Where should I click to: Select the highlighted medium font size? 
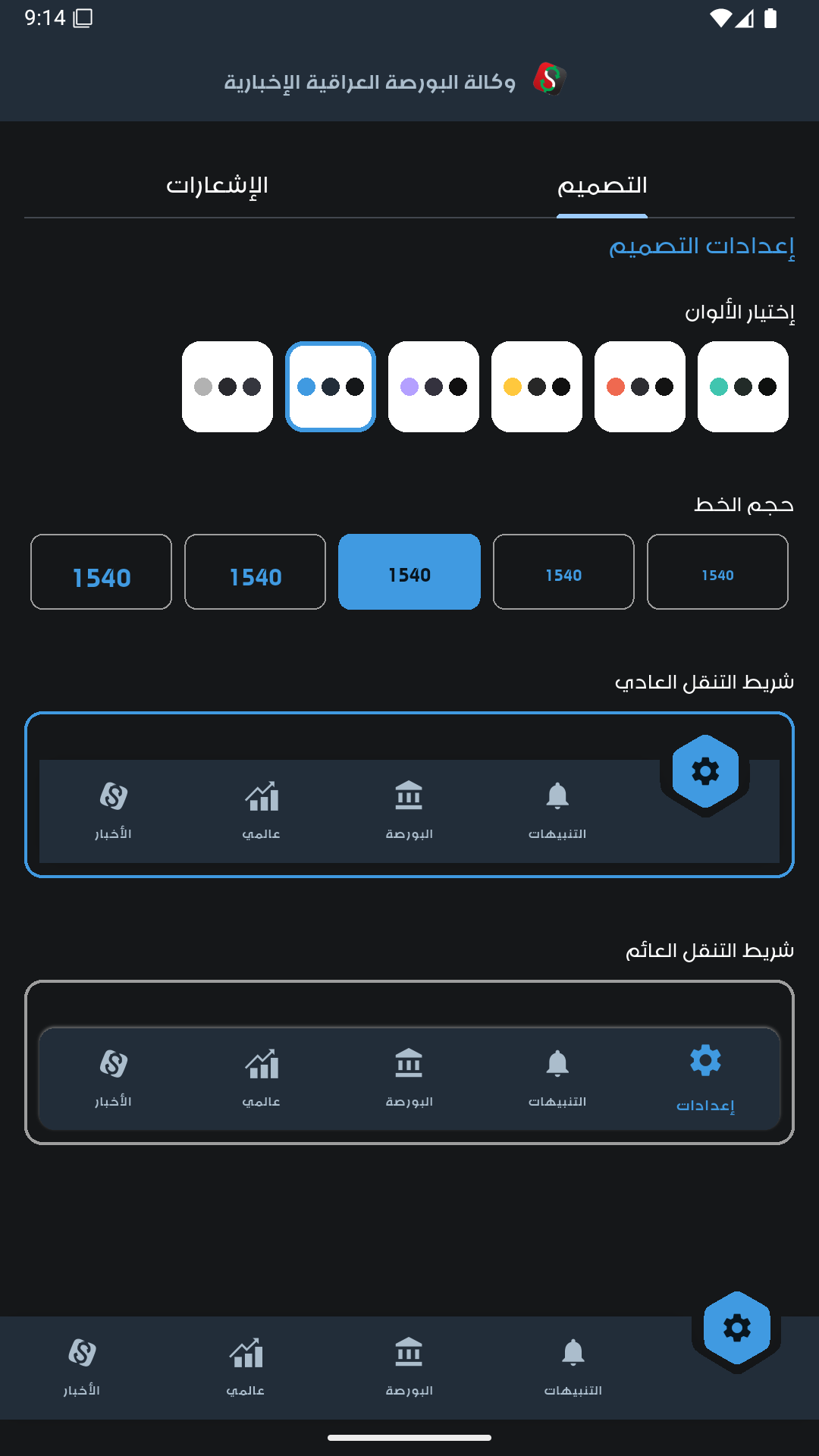click(x=409, y=572)
